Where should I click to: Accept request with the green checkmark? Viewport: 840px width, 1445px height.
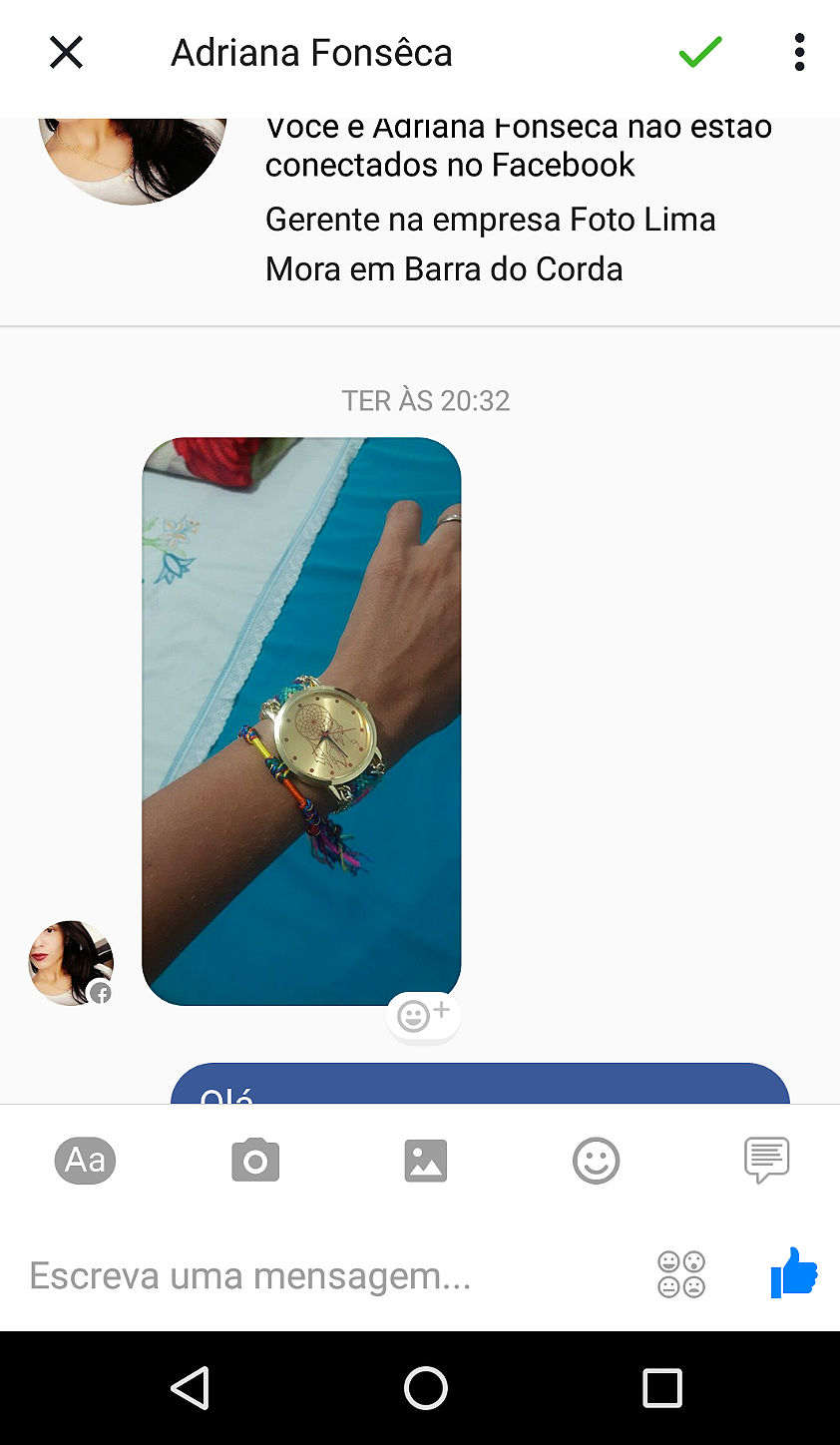[x=700, y=52]
